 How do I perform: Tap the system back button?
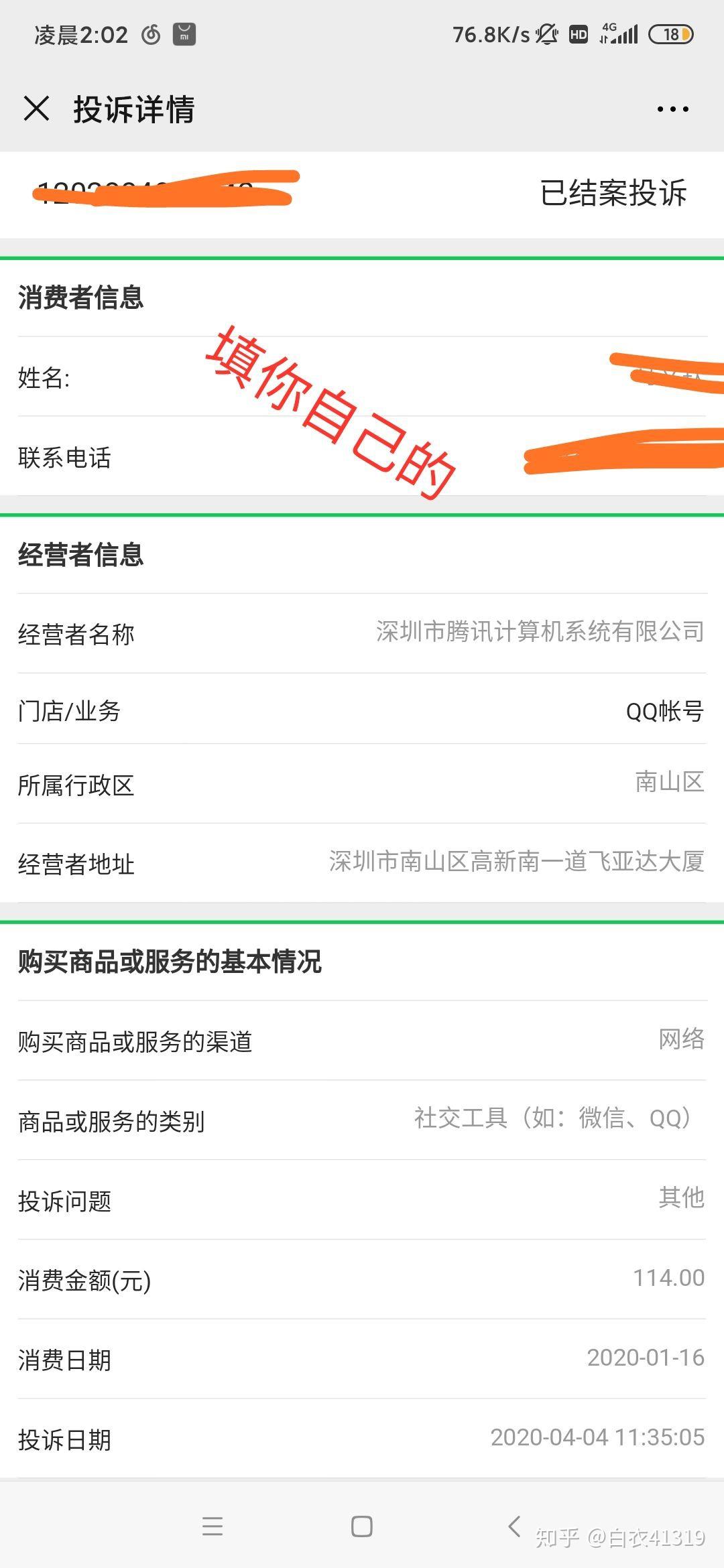pyautogui.click(x=514, y=1526)
